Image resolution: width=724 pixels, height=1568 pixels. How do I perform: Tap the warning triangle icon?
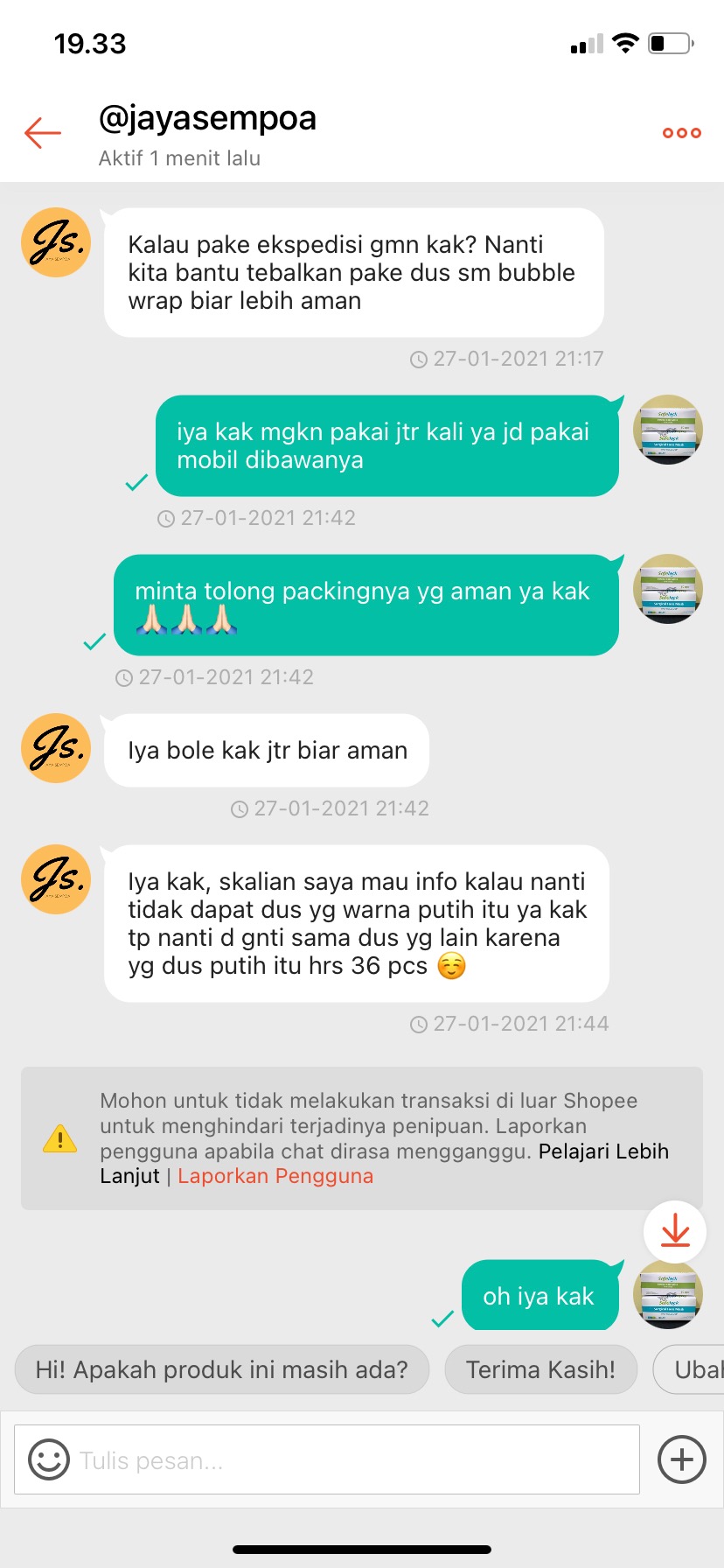(59, 1139)
